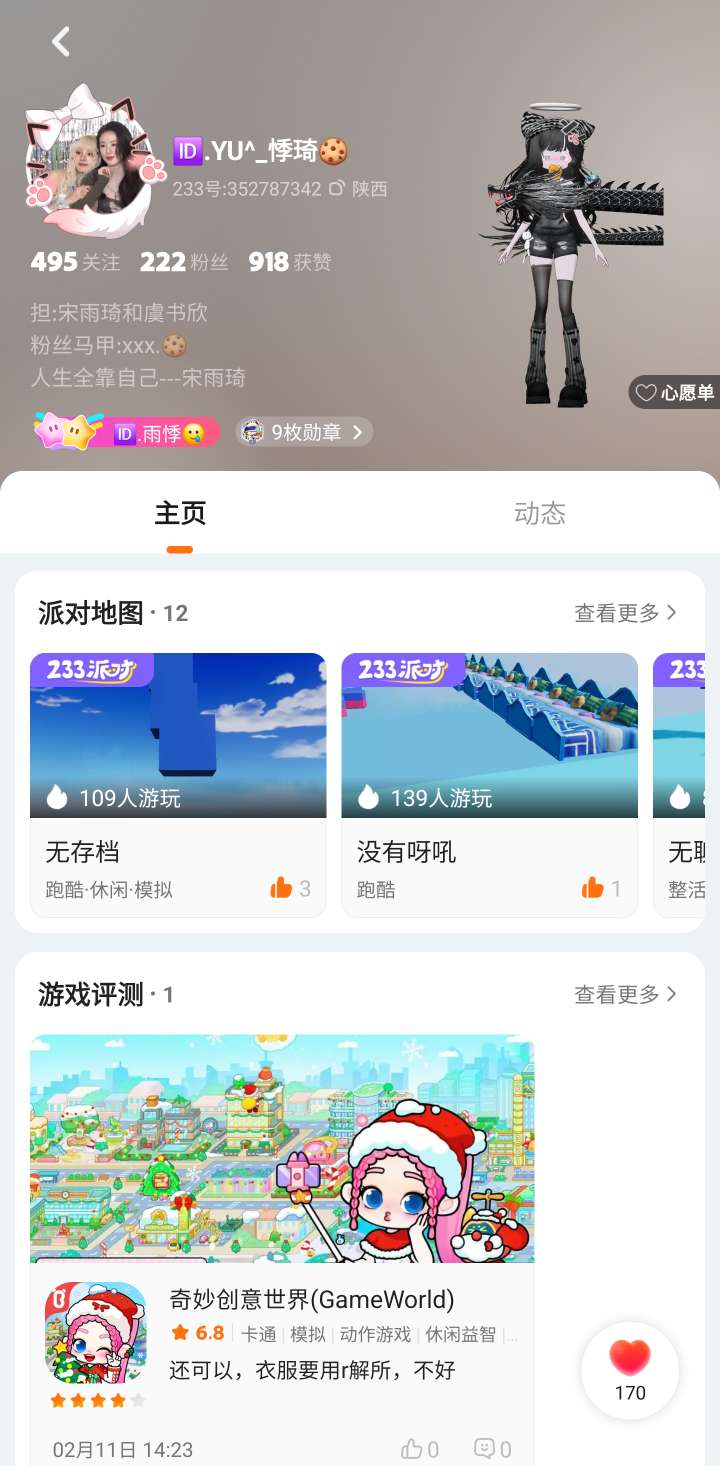Open the 没有呀吼 party map card

[490, 784]
